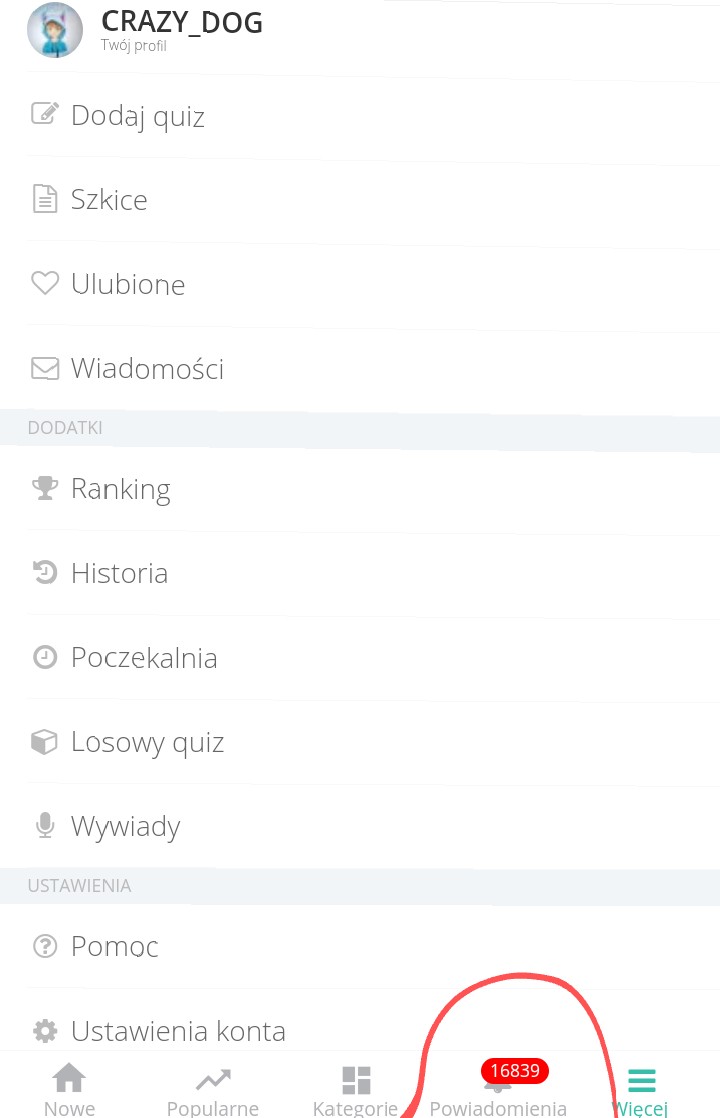Tap the Więcej tab
Screen dimensions: 720x1118
tap(642, 1087)
